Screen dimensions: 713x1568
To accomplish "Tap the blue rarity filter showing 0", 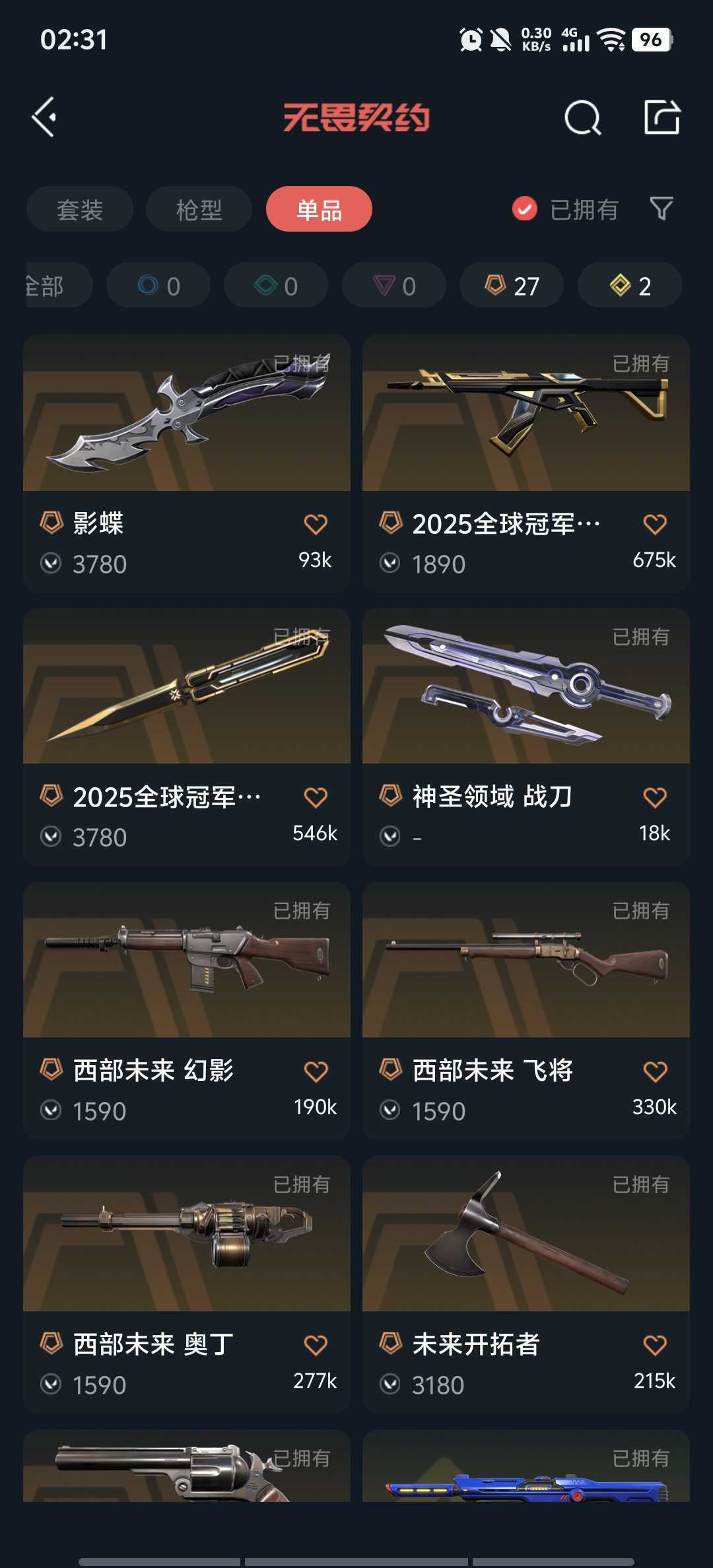I will coord(158,284).
